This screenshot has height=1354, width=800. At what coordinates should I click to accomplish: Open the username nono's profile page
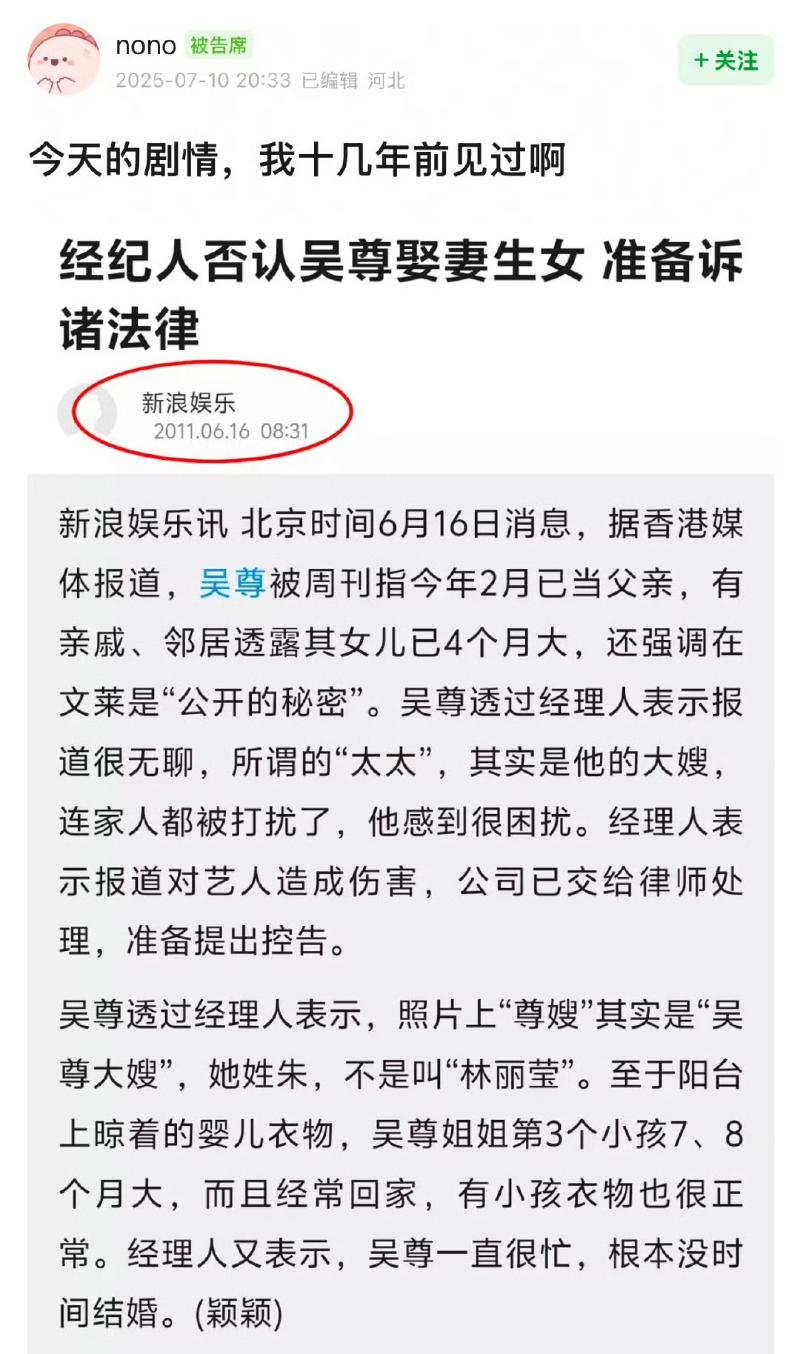point(146,46)
